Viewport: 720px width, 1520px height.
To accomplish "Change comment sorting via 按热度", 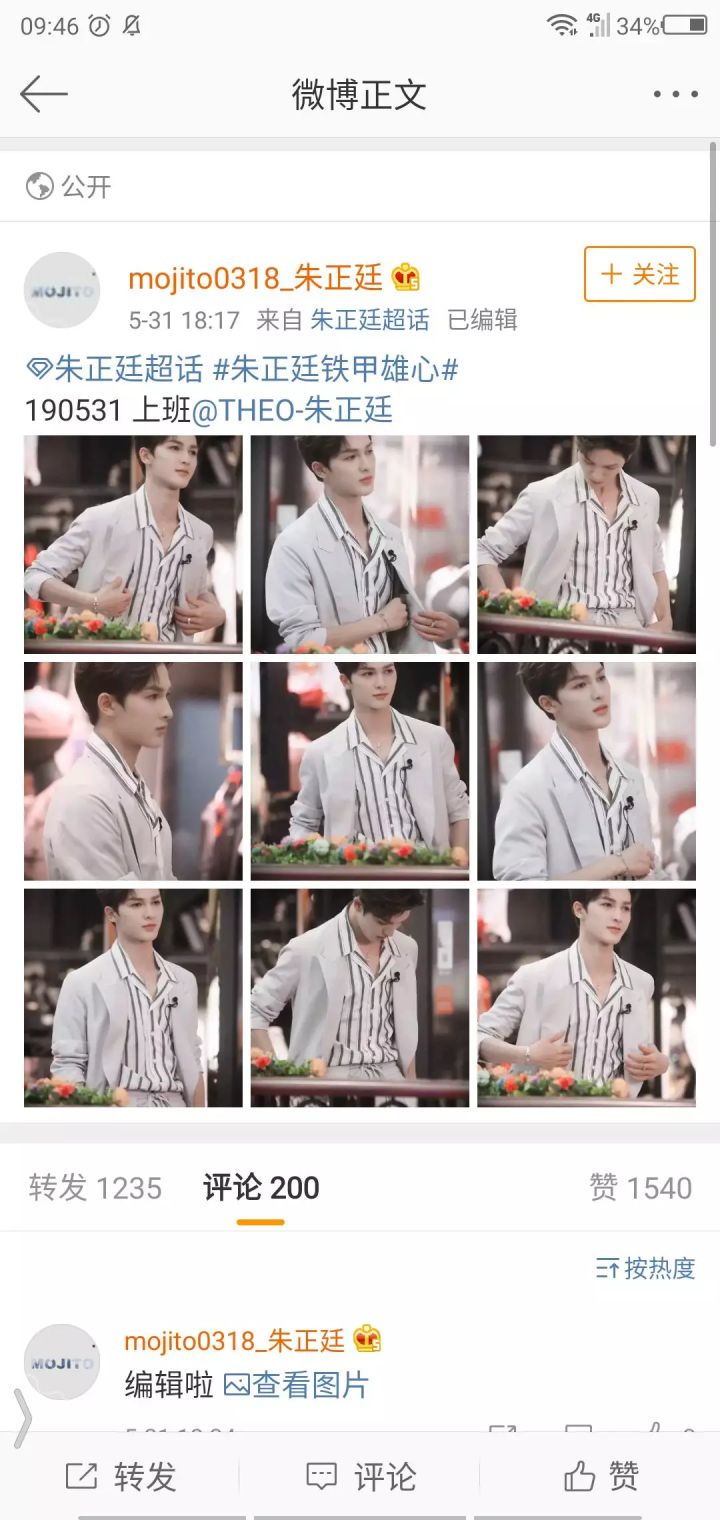I will pos(645,1268).
